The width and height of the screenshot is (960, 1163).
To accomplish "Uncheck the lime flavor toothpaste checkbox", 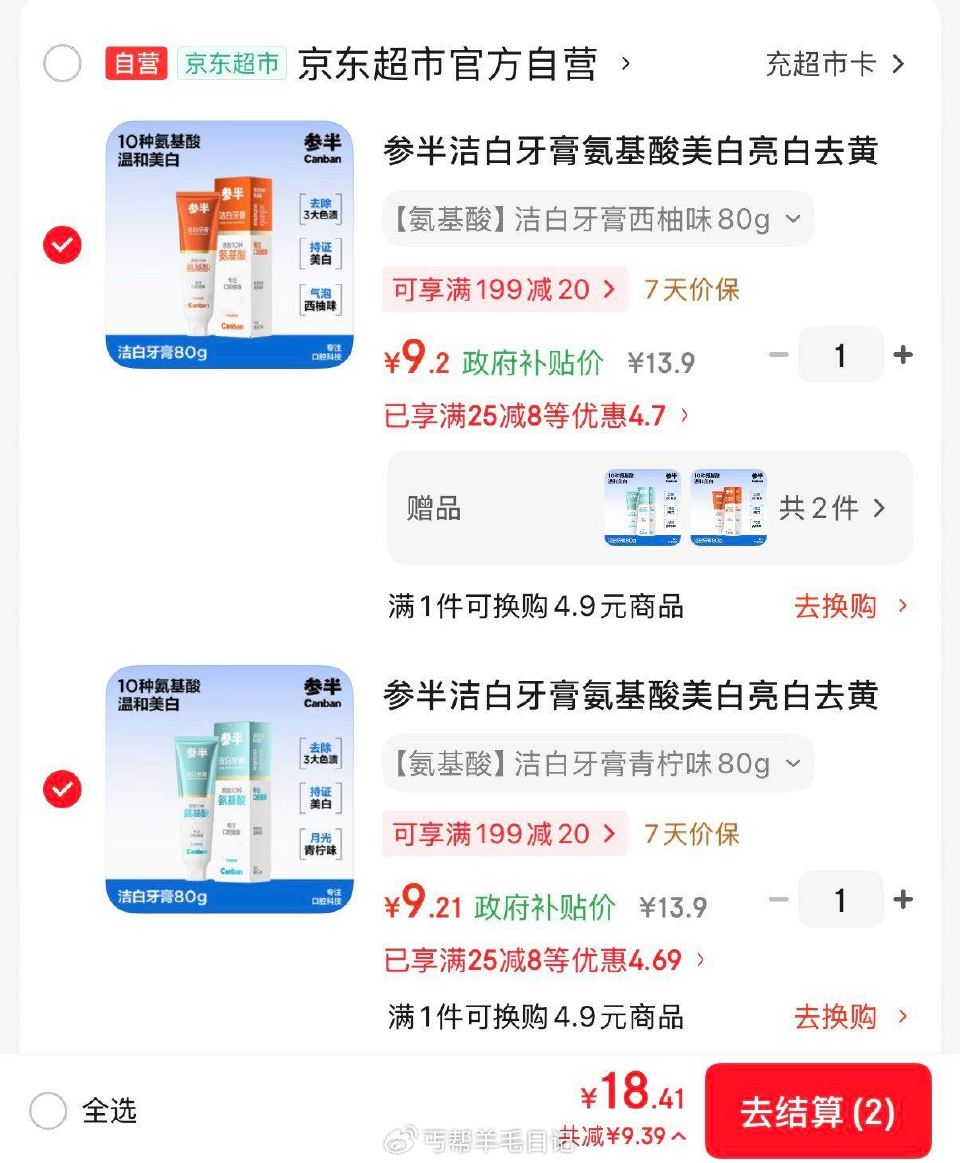I will 62,789.
